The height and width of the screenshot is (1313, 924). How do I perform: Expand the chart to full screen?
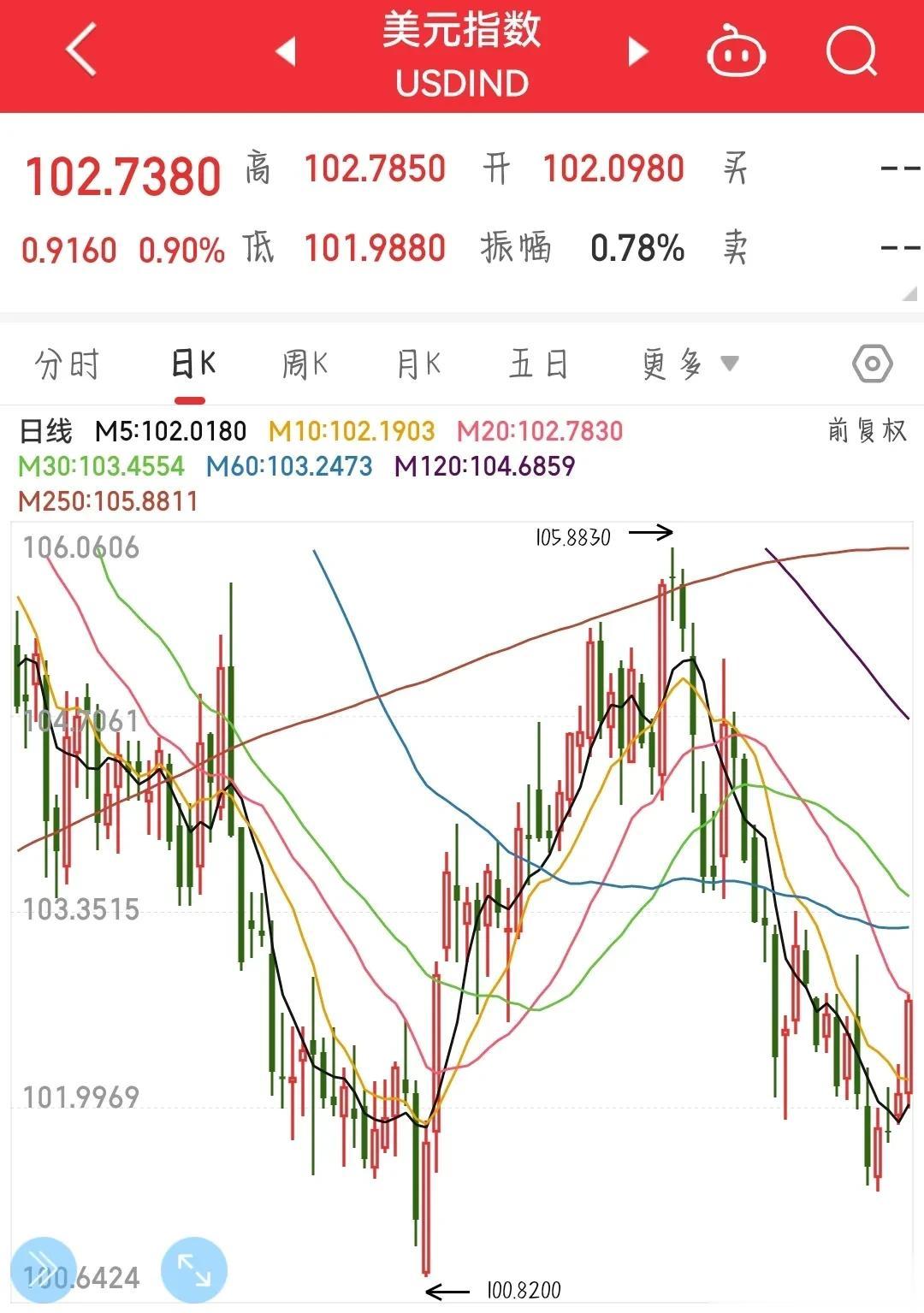193,1269
